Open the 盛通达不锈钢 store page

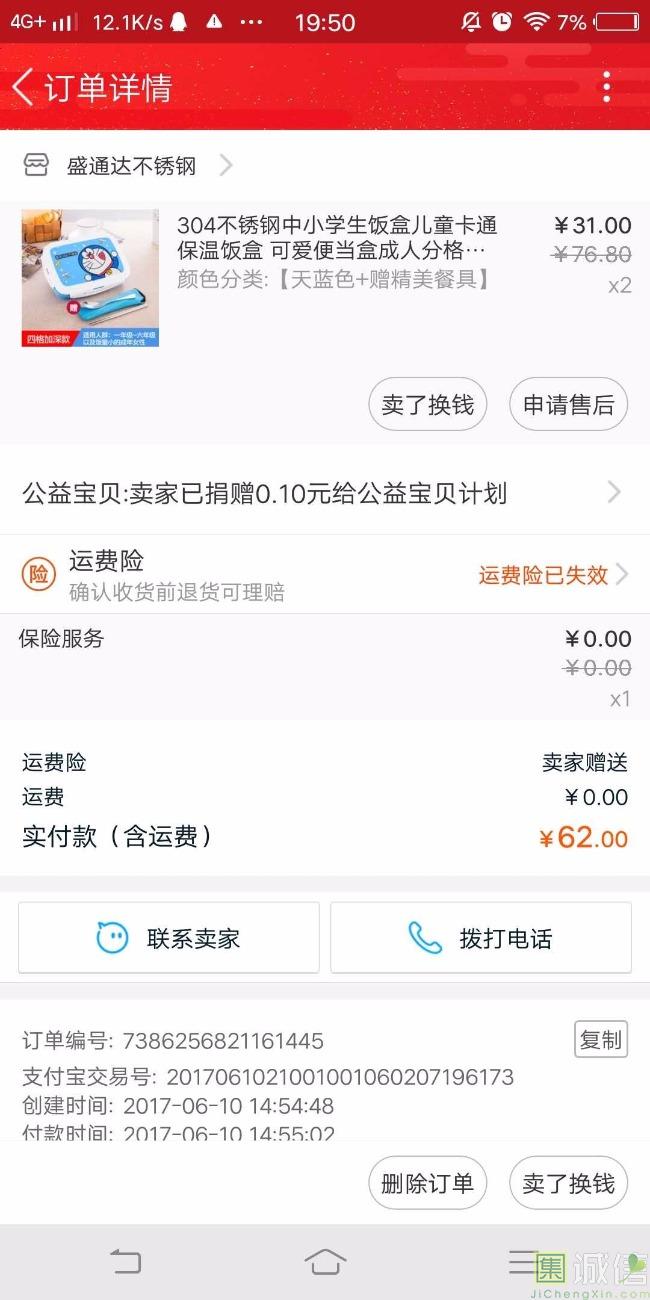[130, 166]
